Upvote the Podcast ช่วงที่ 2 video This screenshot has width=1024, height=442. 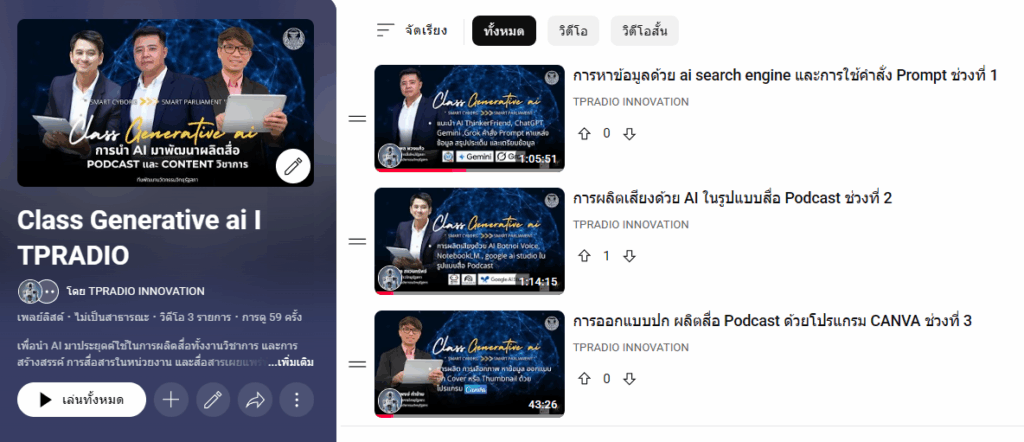point(585,256)
